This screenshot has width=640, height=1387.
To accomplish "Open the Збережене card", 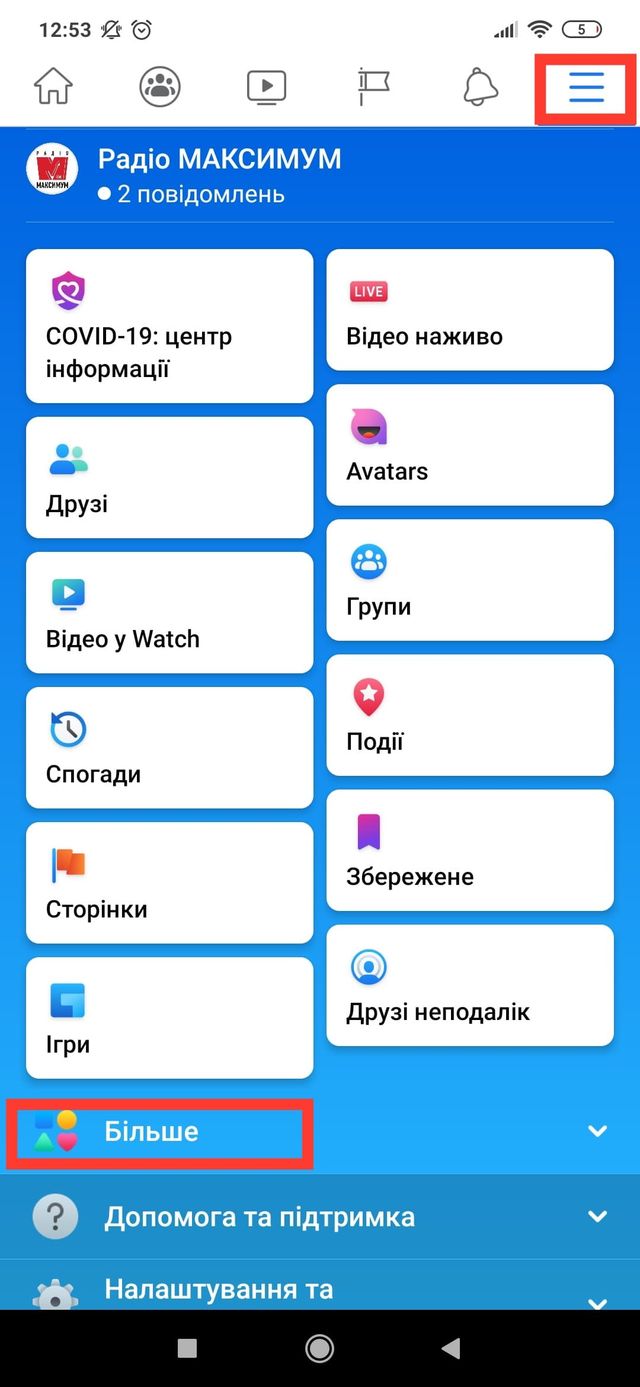I will pos(469,850).
